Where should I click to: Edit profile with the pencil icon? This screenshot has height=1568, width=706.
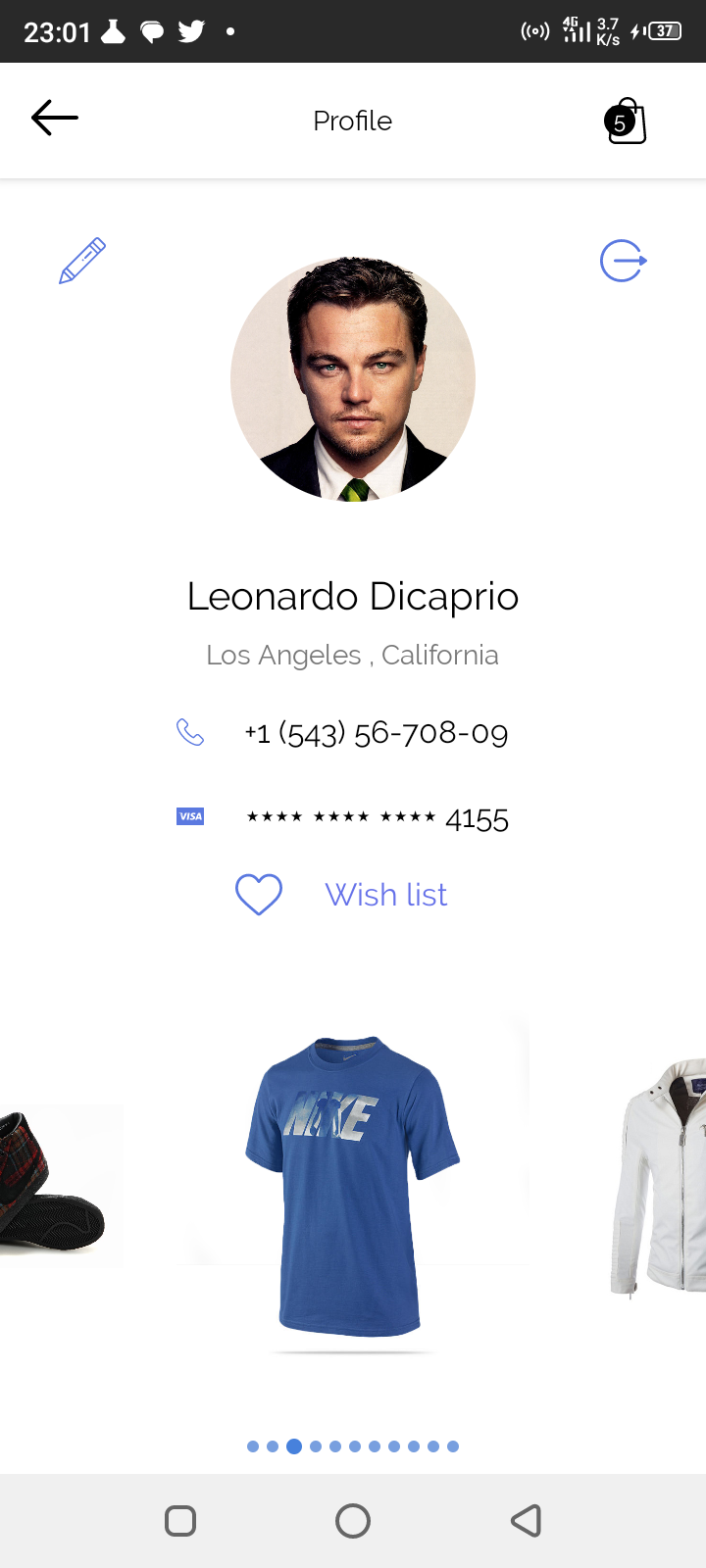(x=82, y=261)
